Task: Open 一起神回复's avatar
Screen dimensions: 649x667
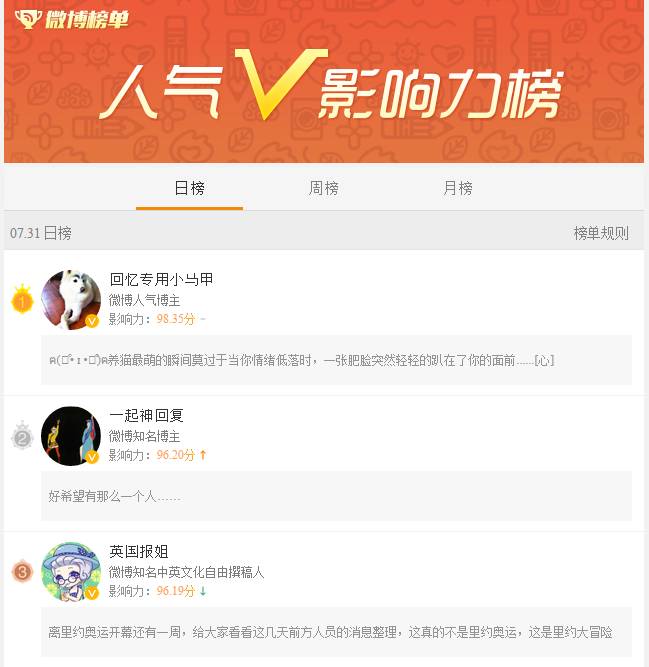Action: pyautogui.click(x=71, y=435)
